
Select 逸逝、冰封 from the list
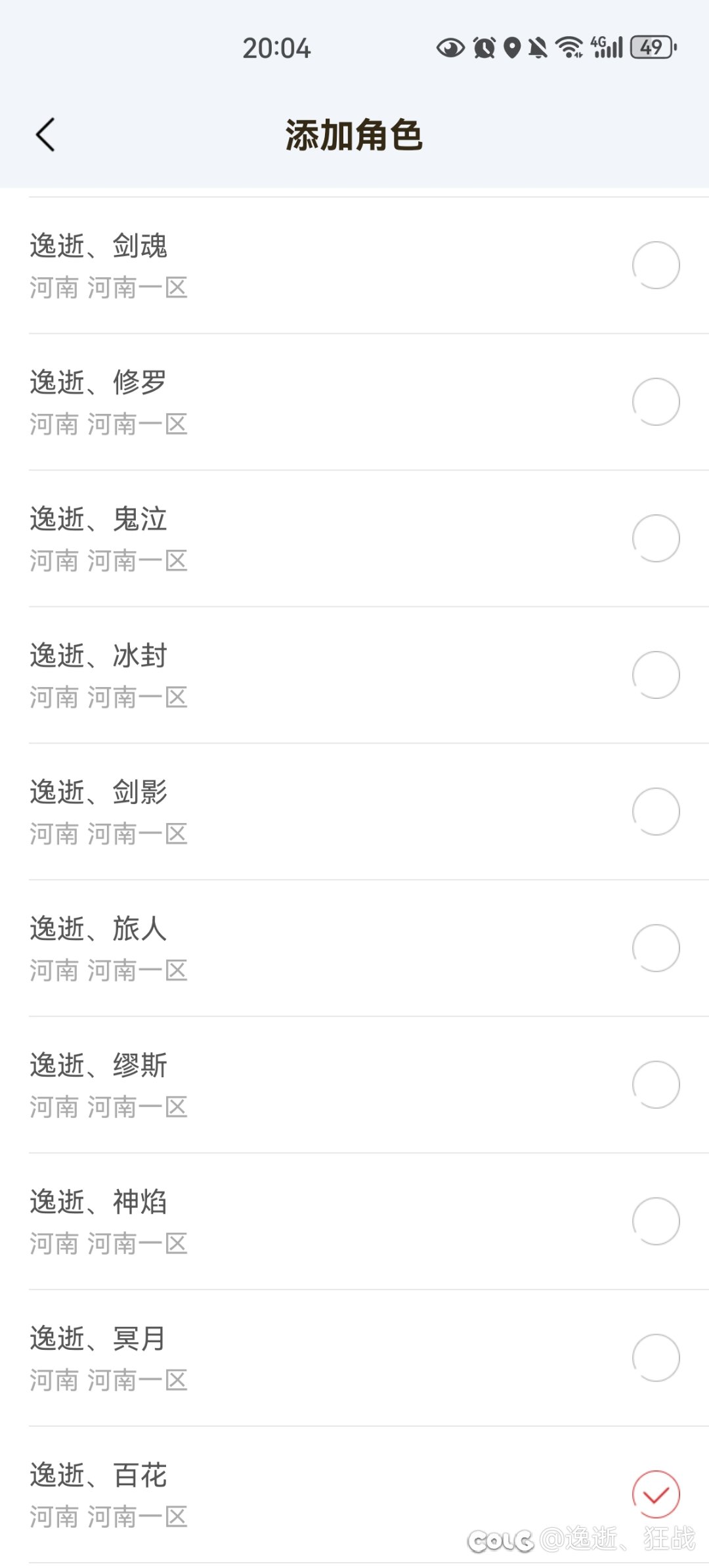[655, 675]
